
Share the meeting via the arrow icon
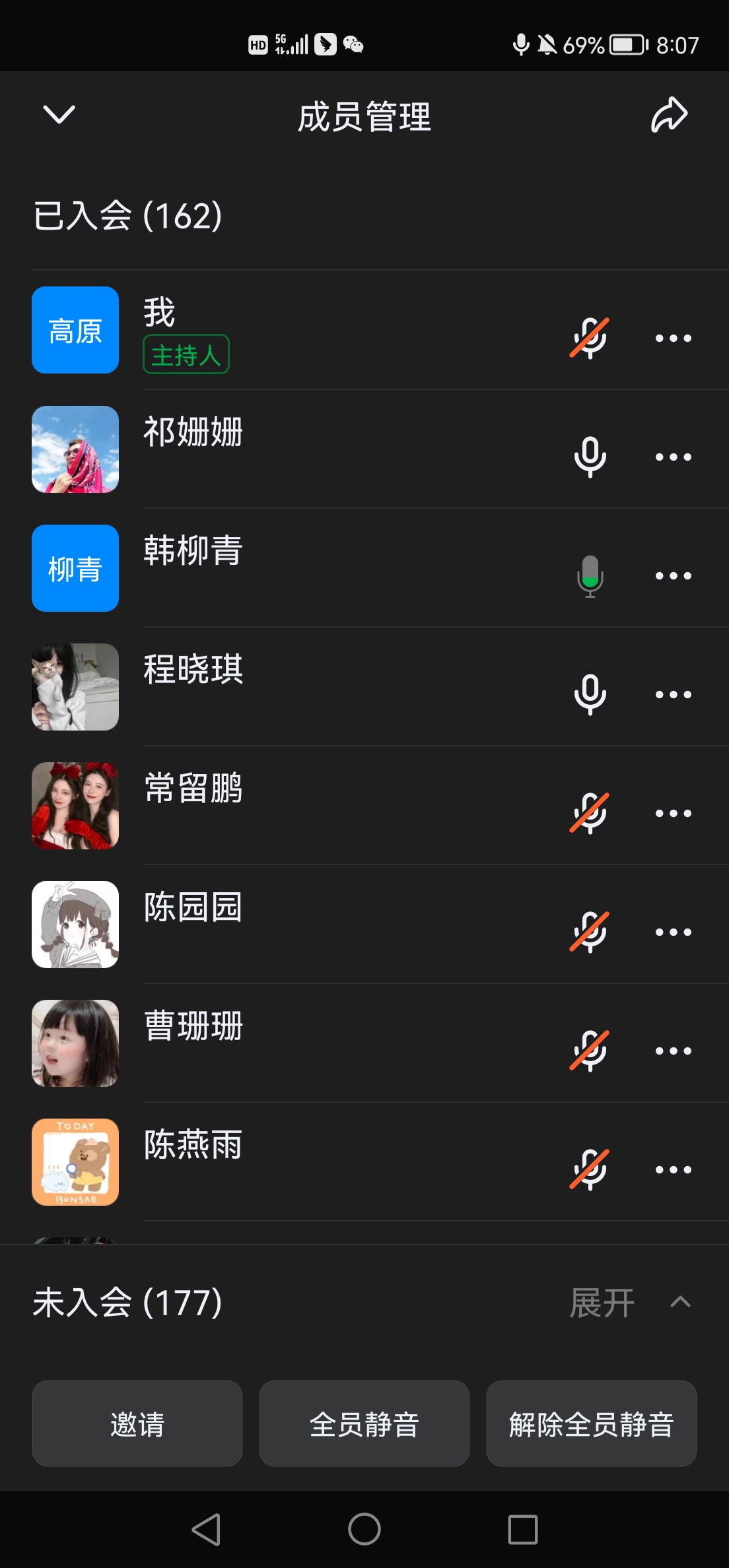tap(669, 115)
